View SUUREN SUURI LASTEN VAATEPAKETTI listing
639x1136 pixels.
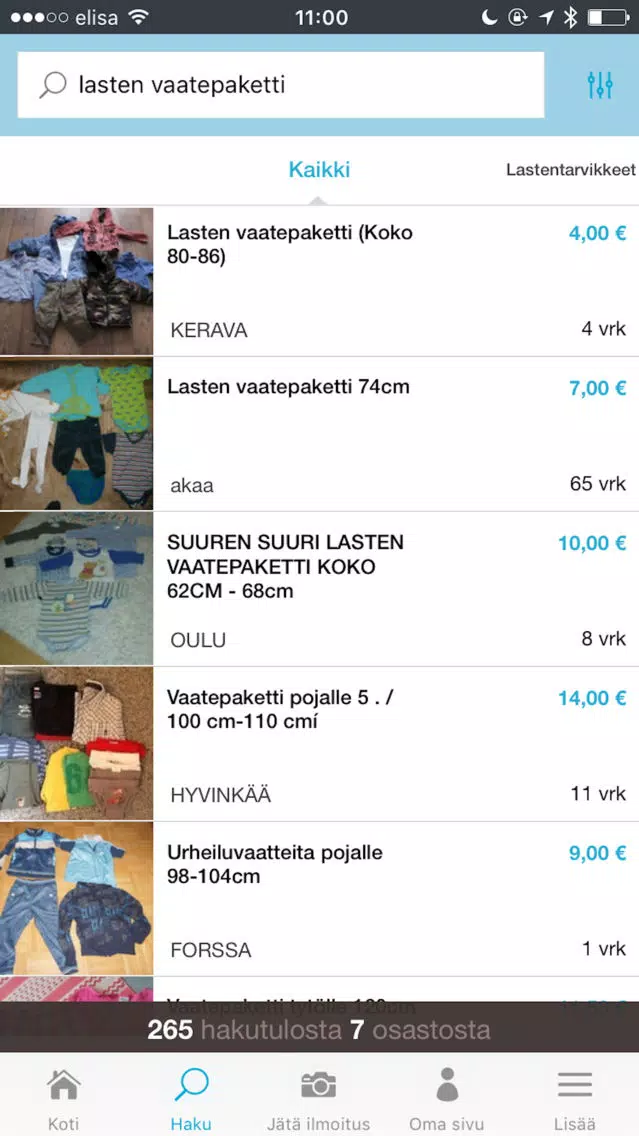[x=320, y=589]
